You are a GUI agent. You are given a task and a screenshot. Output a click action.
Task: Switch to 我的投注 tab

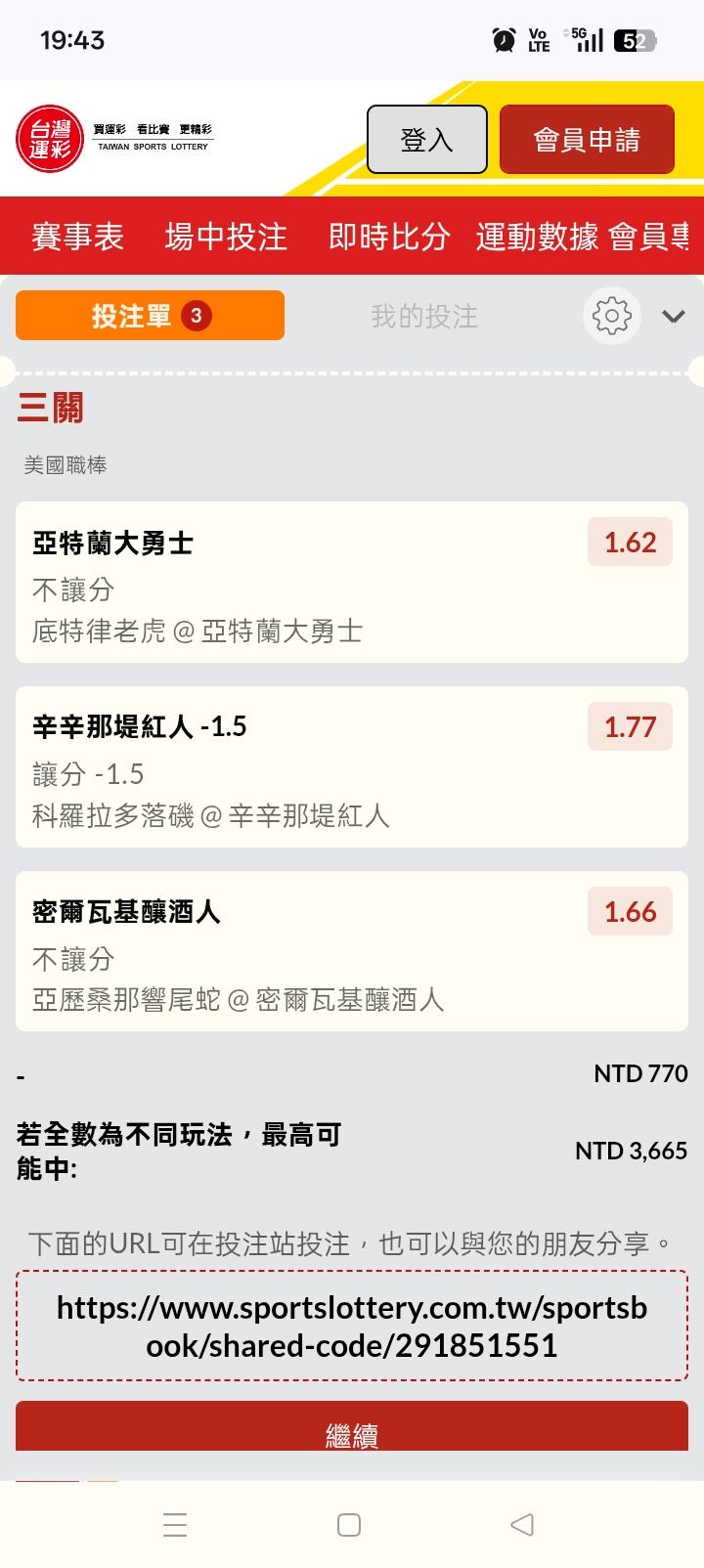tap(424, 316)
